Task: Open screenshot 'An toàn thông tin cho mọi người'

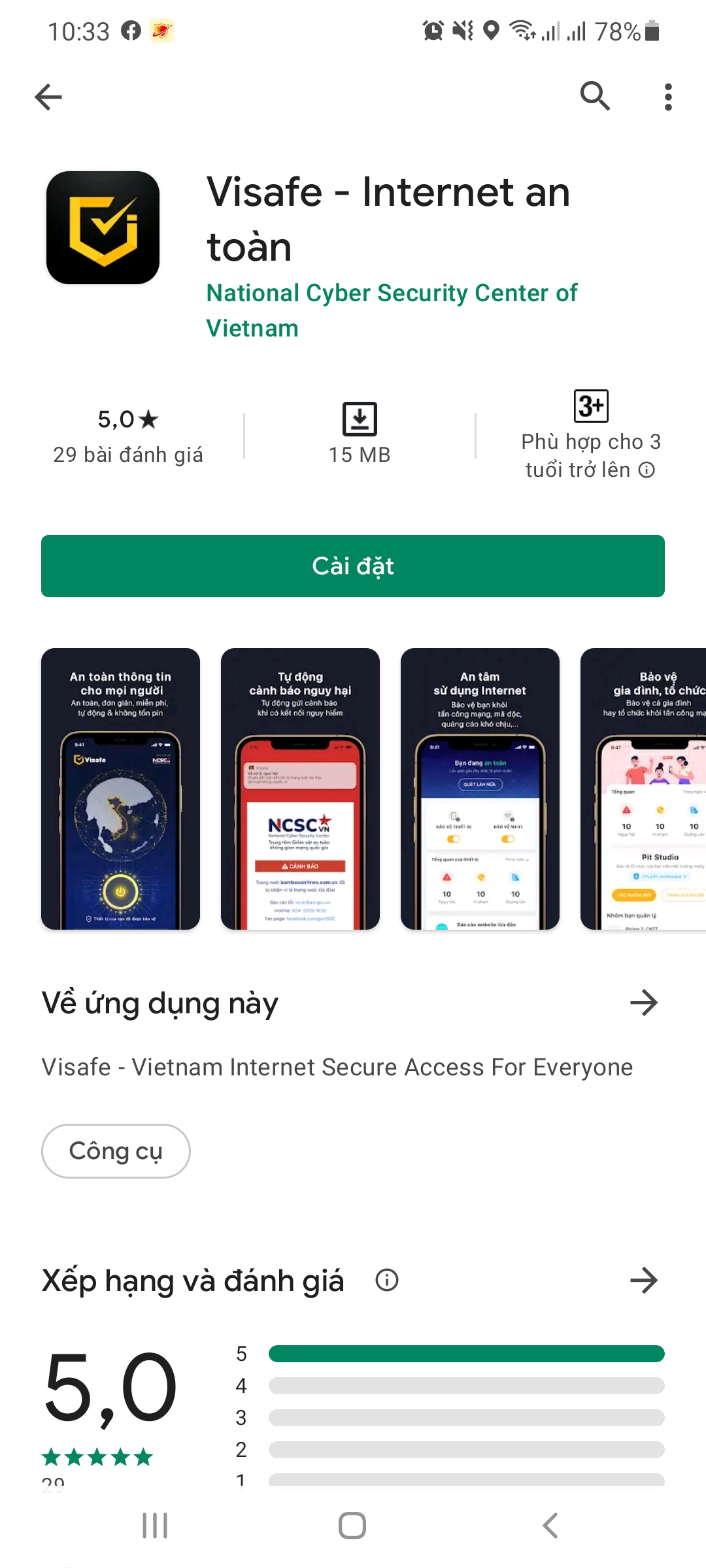Action: point(120,789)
